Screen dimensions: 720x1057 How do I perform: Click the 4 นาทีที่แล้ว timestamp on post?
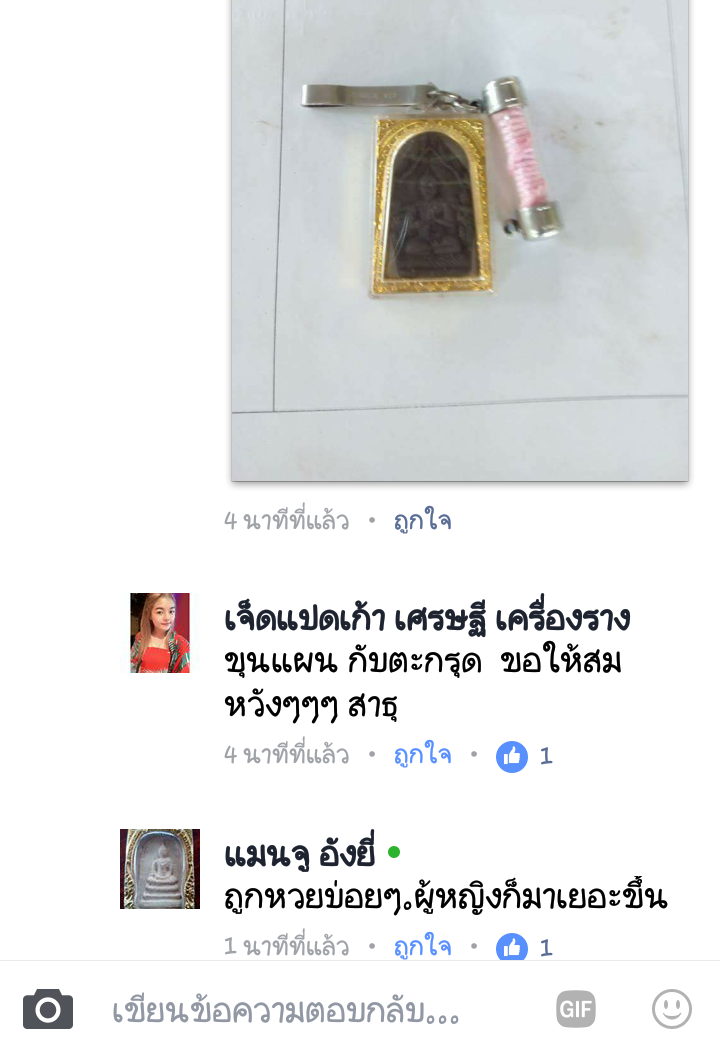[287, 520]
